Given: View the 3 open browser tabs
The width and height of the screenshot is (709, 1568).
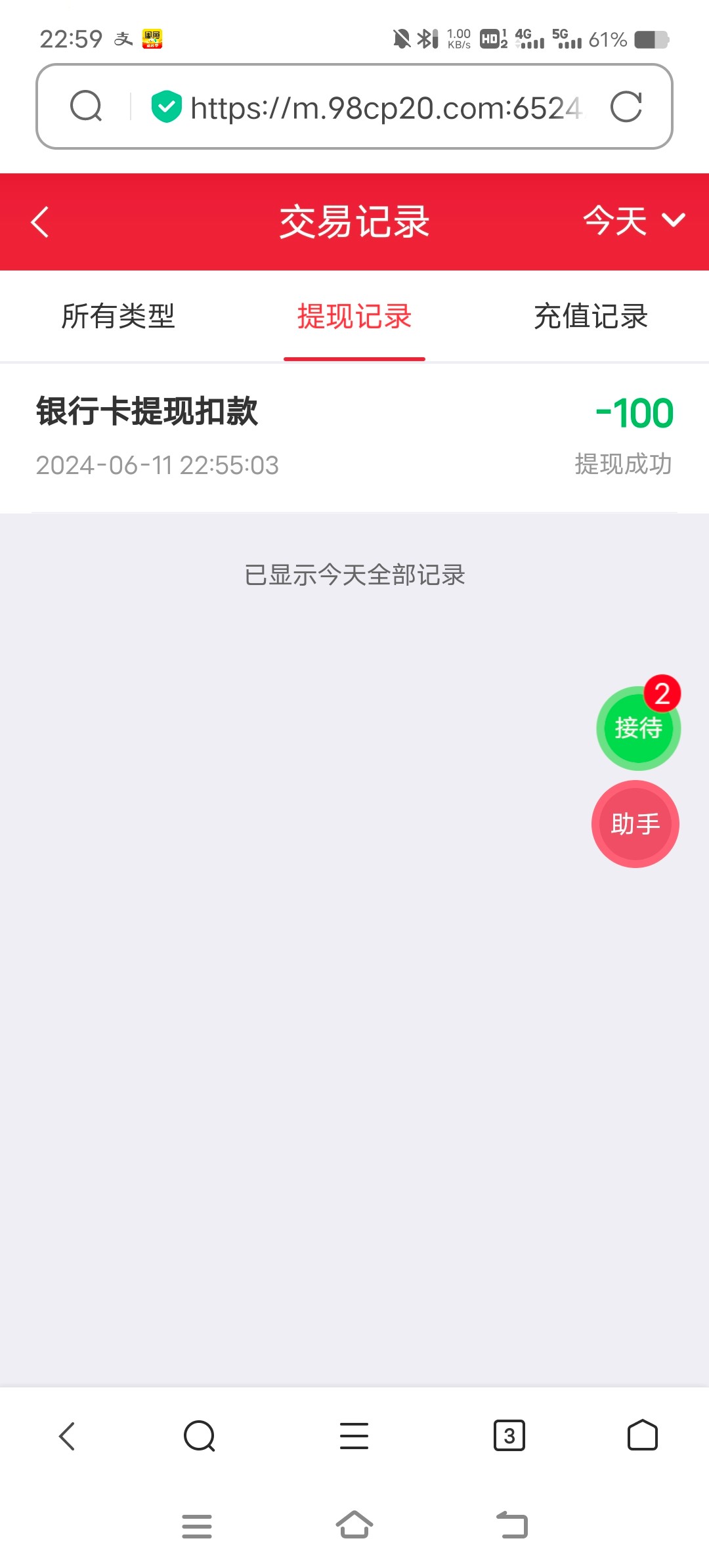Looking at the screenshot, I should (x=509, y=1436).
